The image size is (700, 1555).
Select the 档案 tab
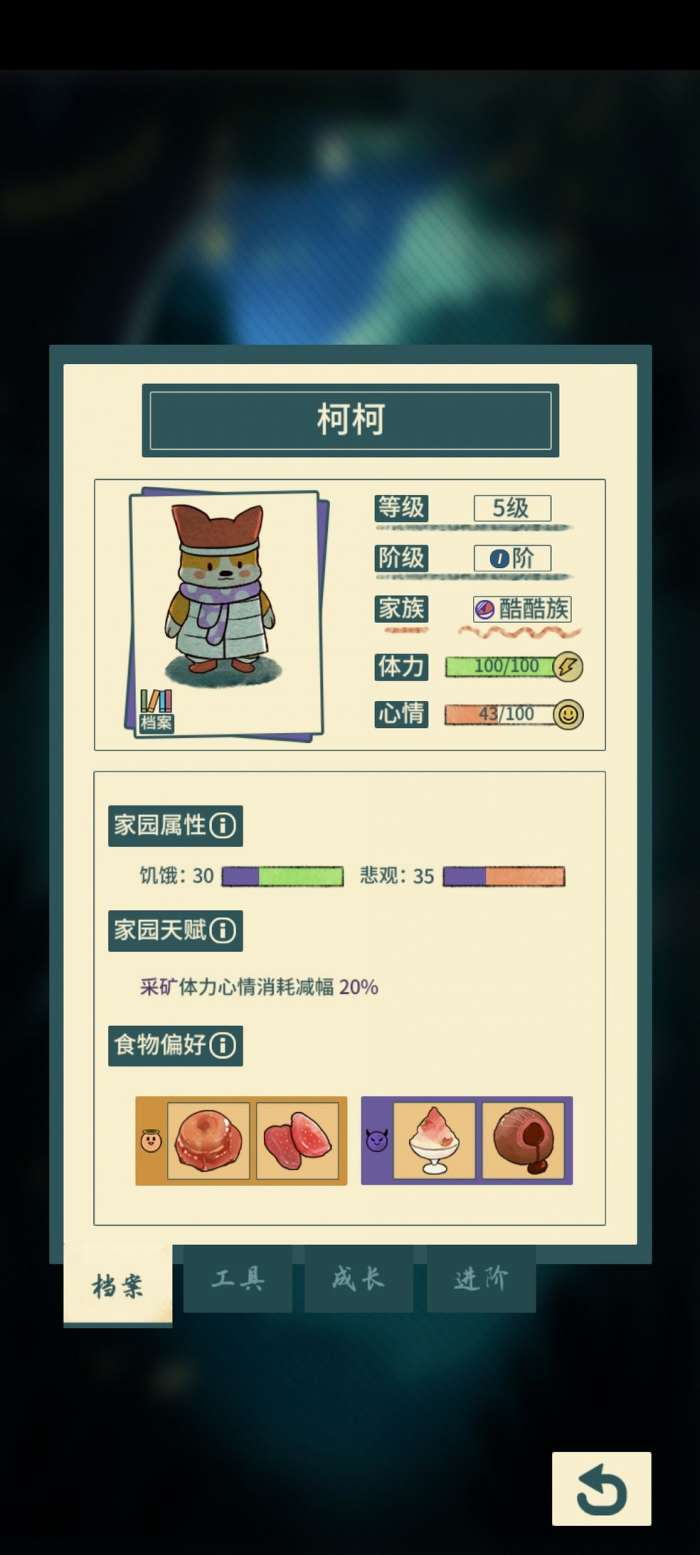(117, 1286)
